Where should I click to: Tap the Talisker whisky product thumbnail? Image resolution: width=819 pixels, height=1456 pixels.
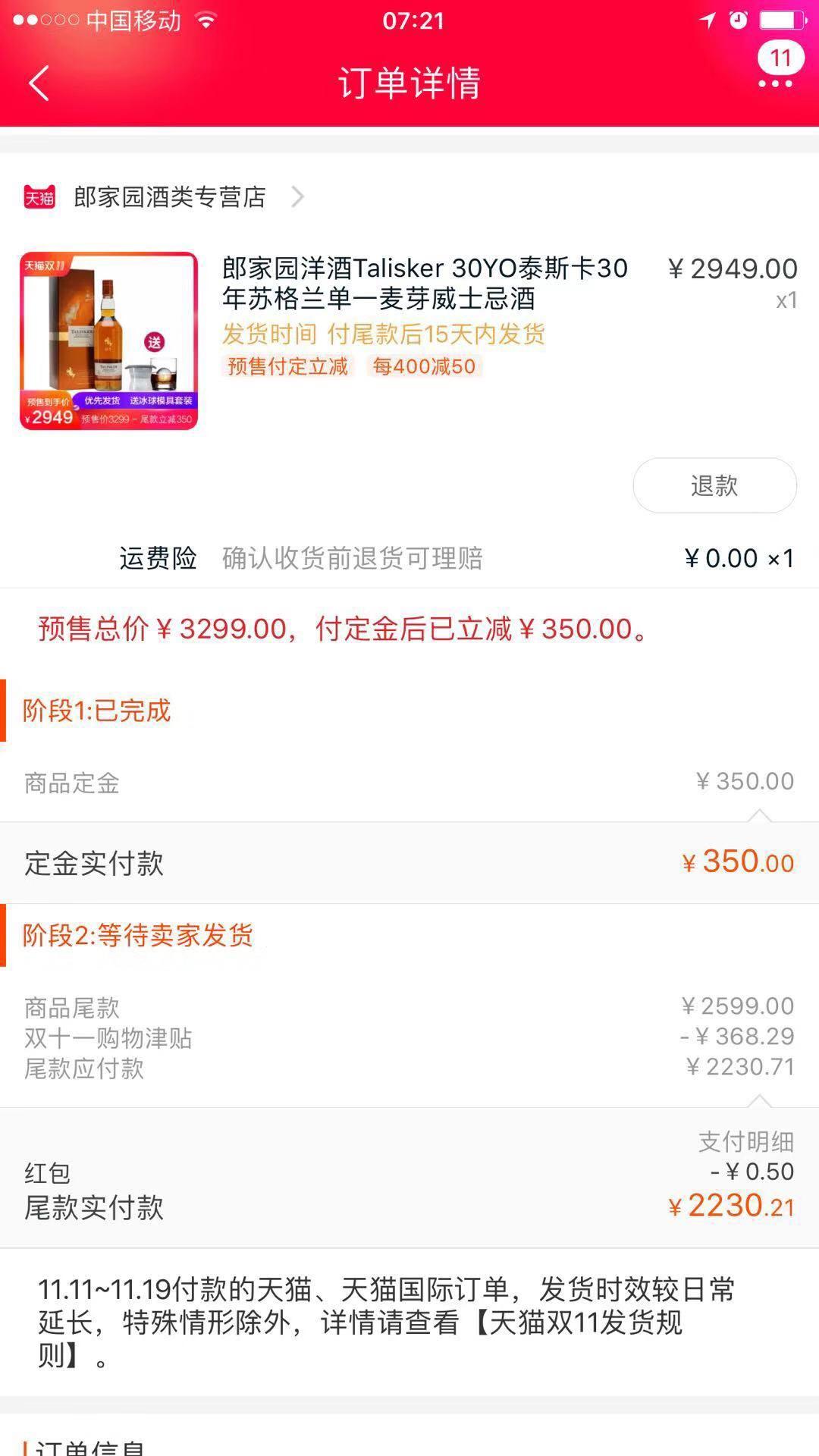coord(108,340)
